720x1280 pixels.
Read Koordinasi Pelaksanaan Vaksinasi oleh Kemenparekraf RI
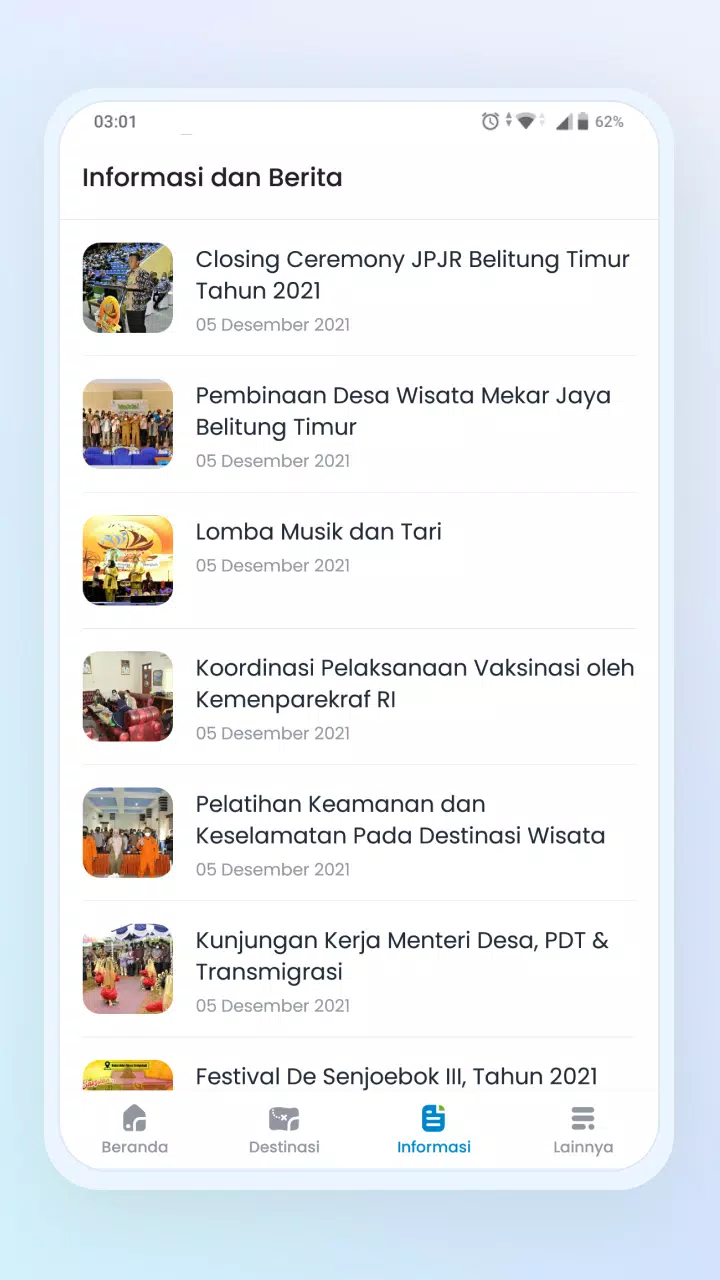(x=359, y=697)
